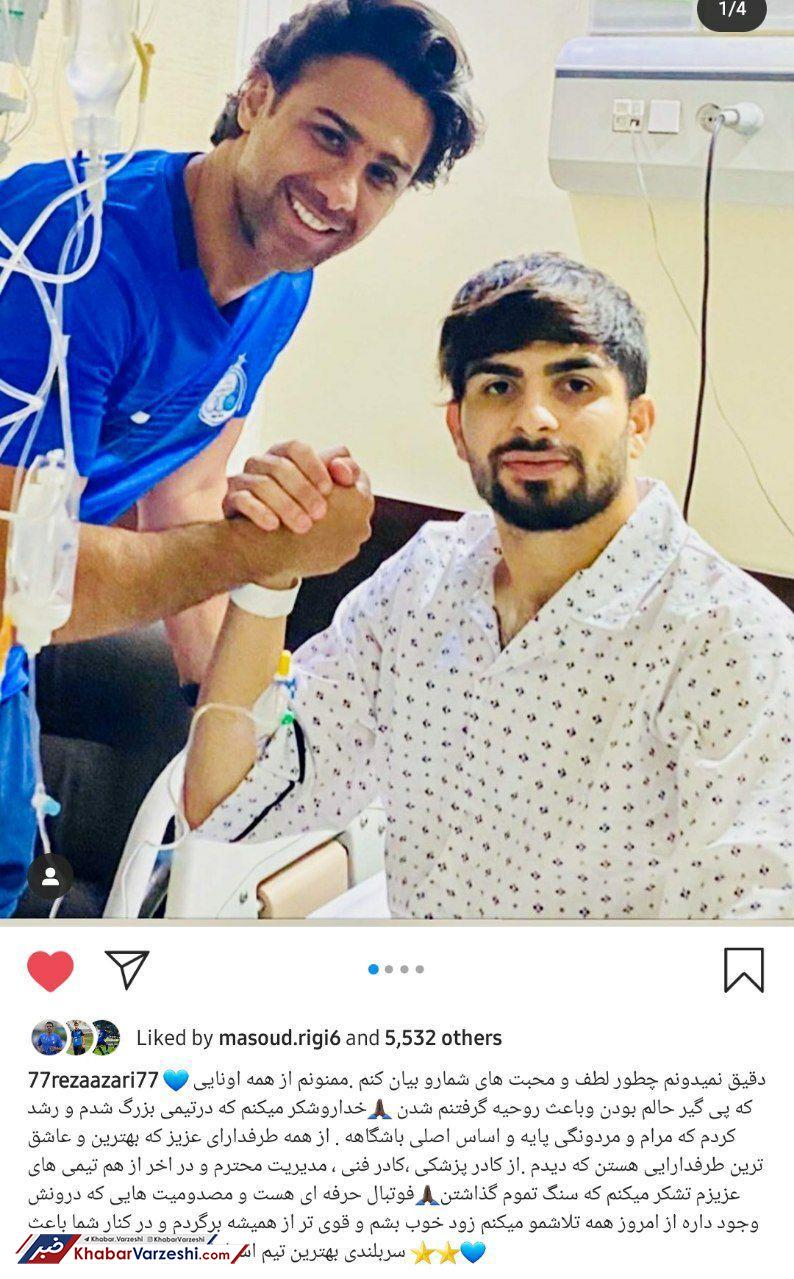Save the post with the bookmark icon
The height and width of the screenshot is (1279, 794).
coord(743,970)
